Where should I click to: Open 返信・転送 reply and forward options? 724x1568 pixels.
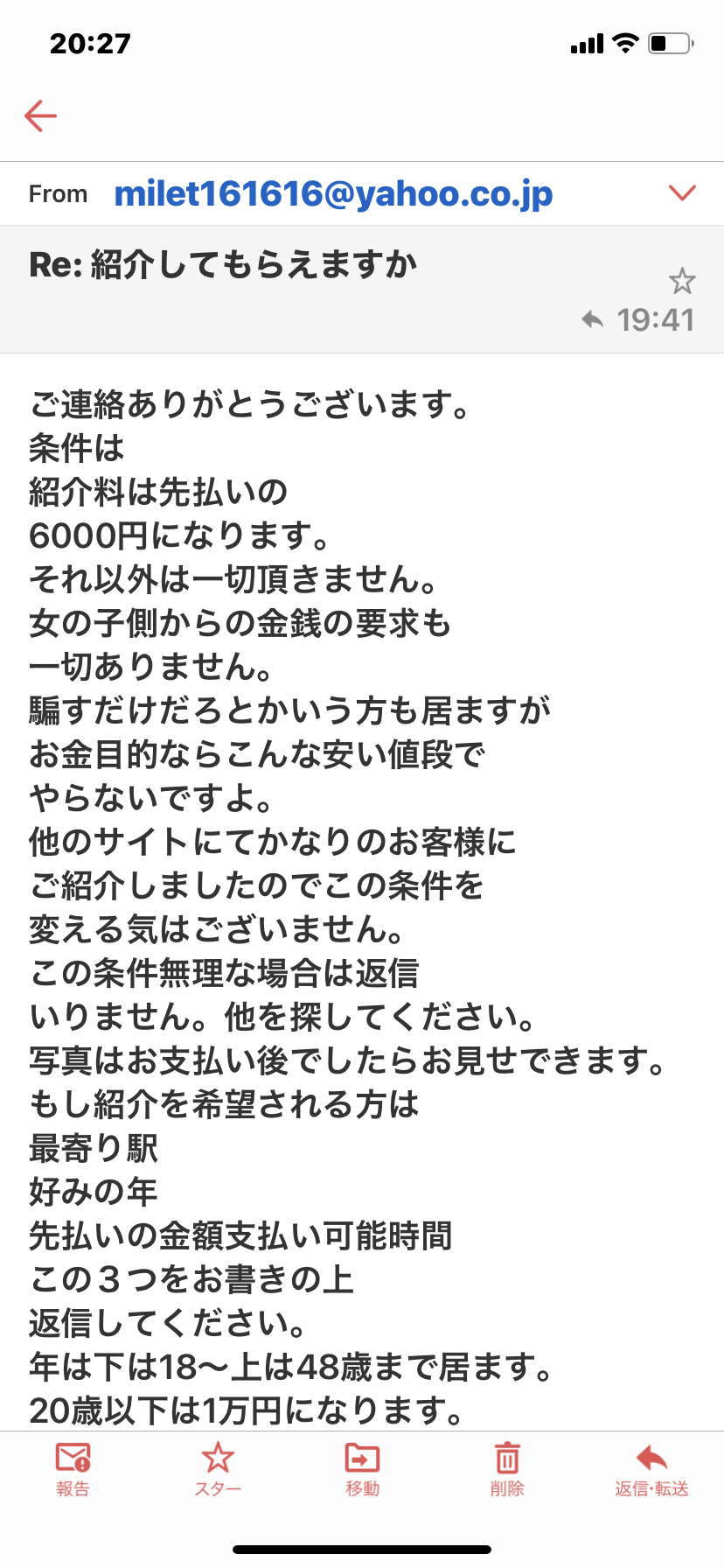[651, 1470]
